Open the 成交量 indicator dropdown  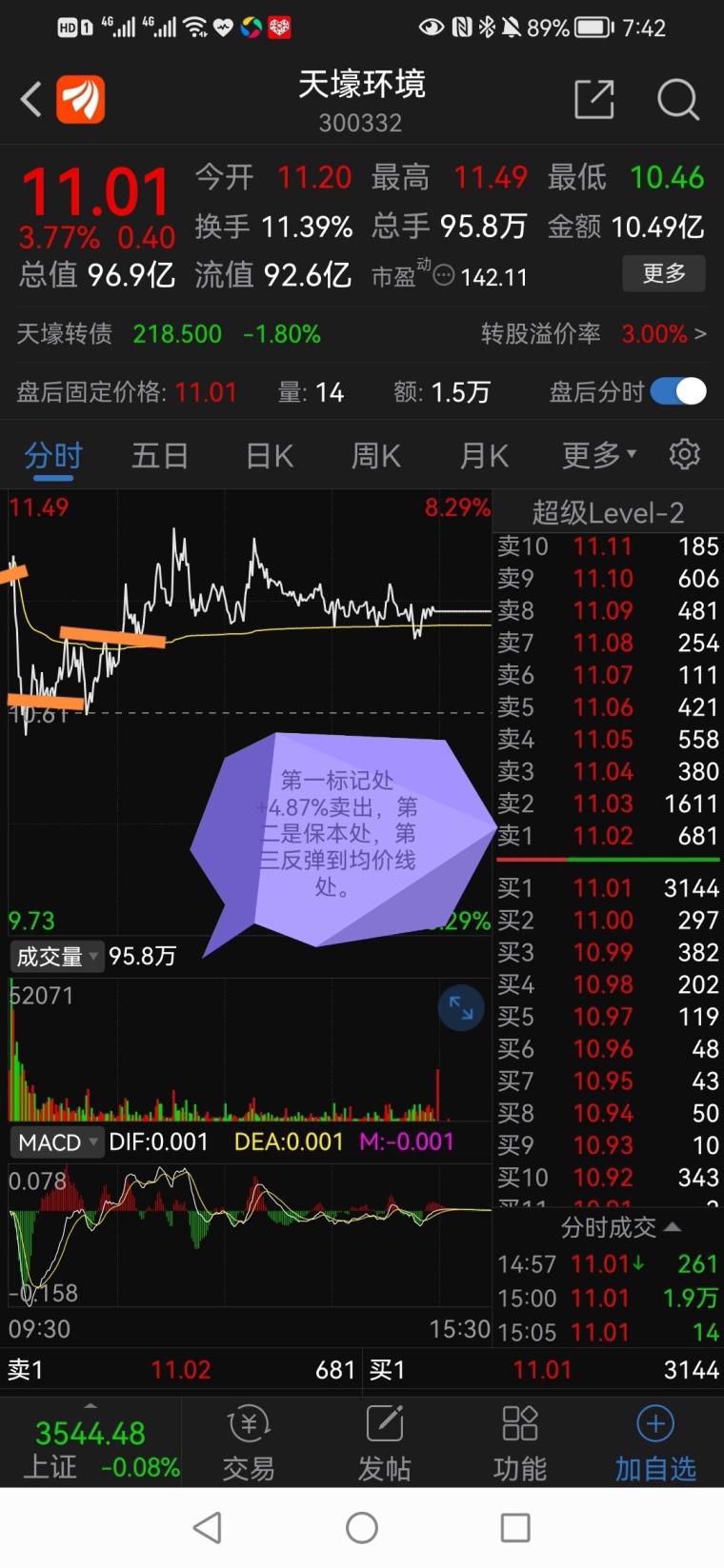coord(57,956)
